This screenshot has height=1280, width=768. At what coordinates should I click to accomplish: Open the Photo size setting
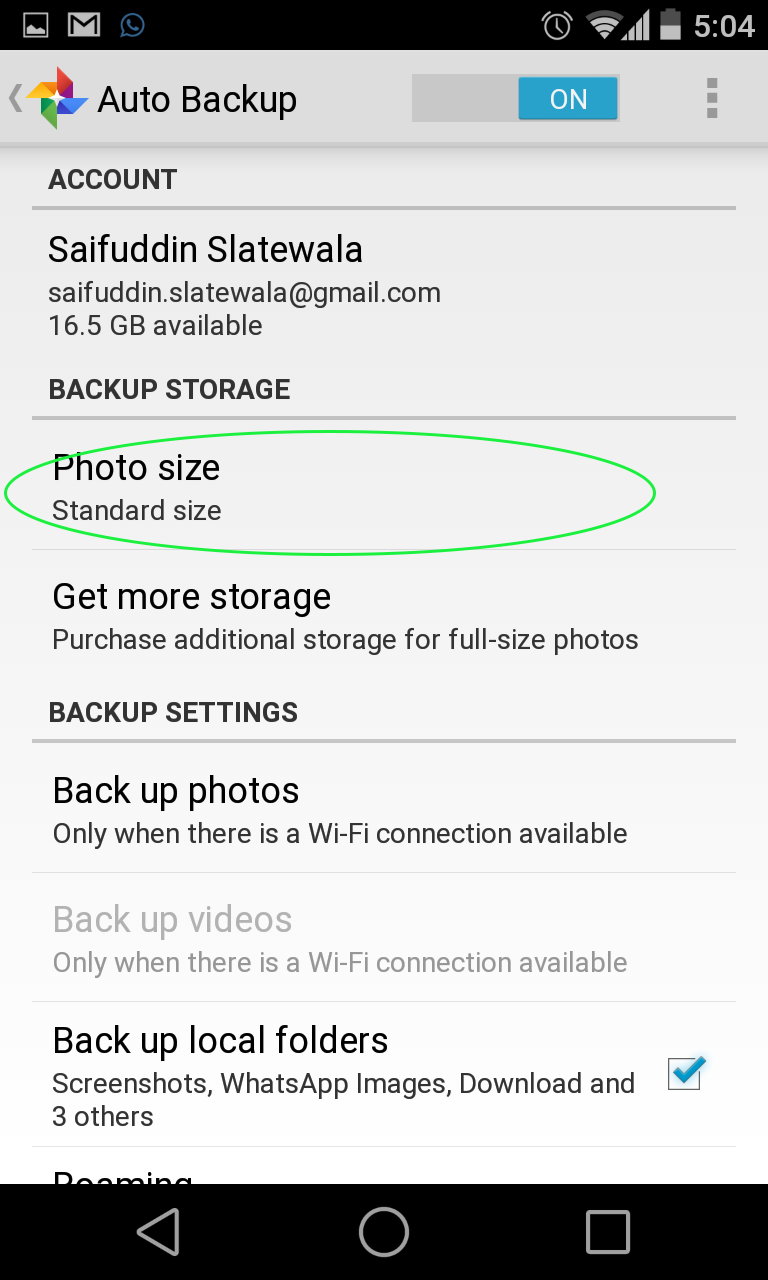tap(384, 485)
